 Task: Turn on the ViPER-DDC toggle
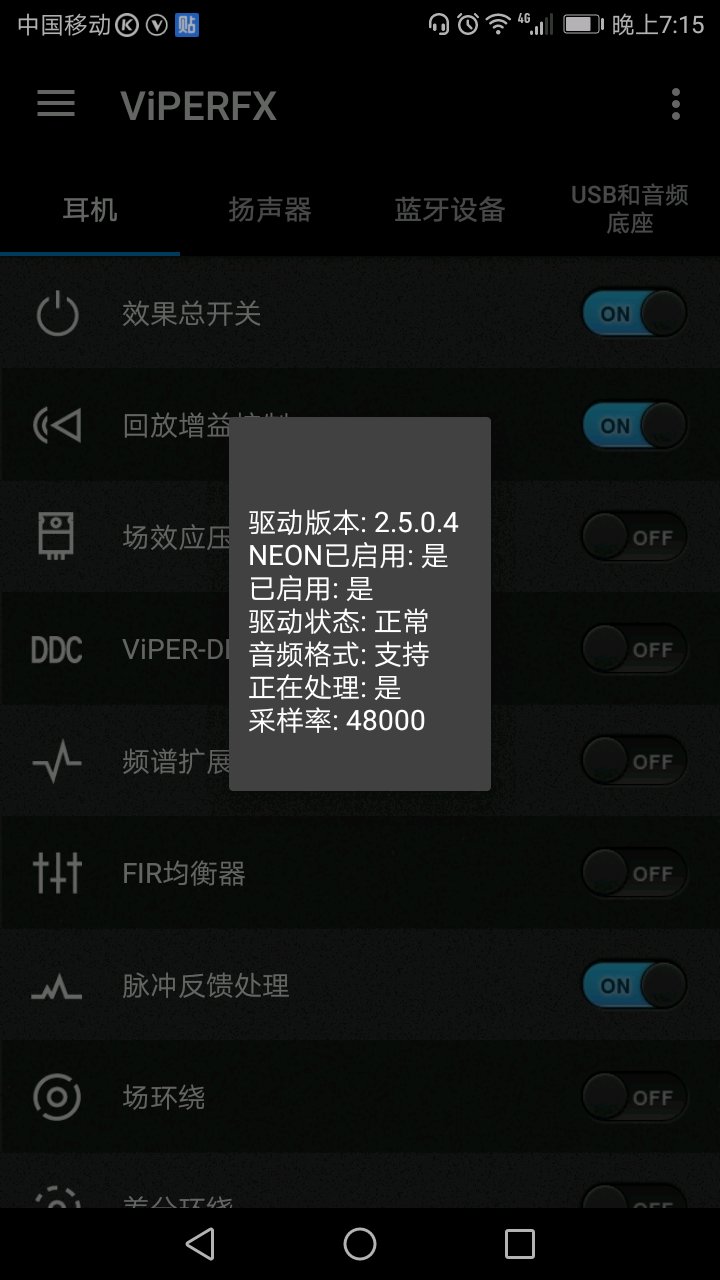point(634,650)
